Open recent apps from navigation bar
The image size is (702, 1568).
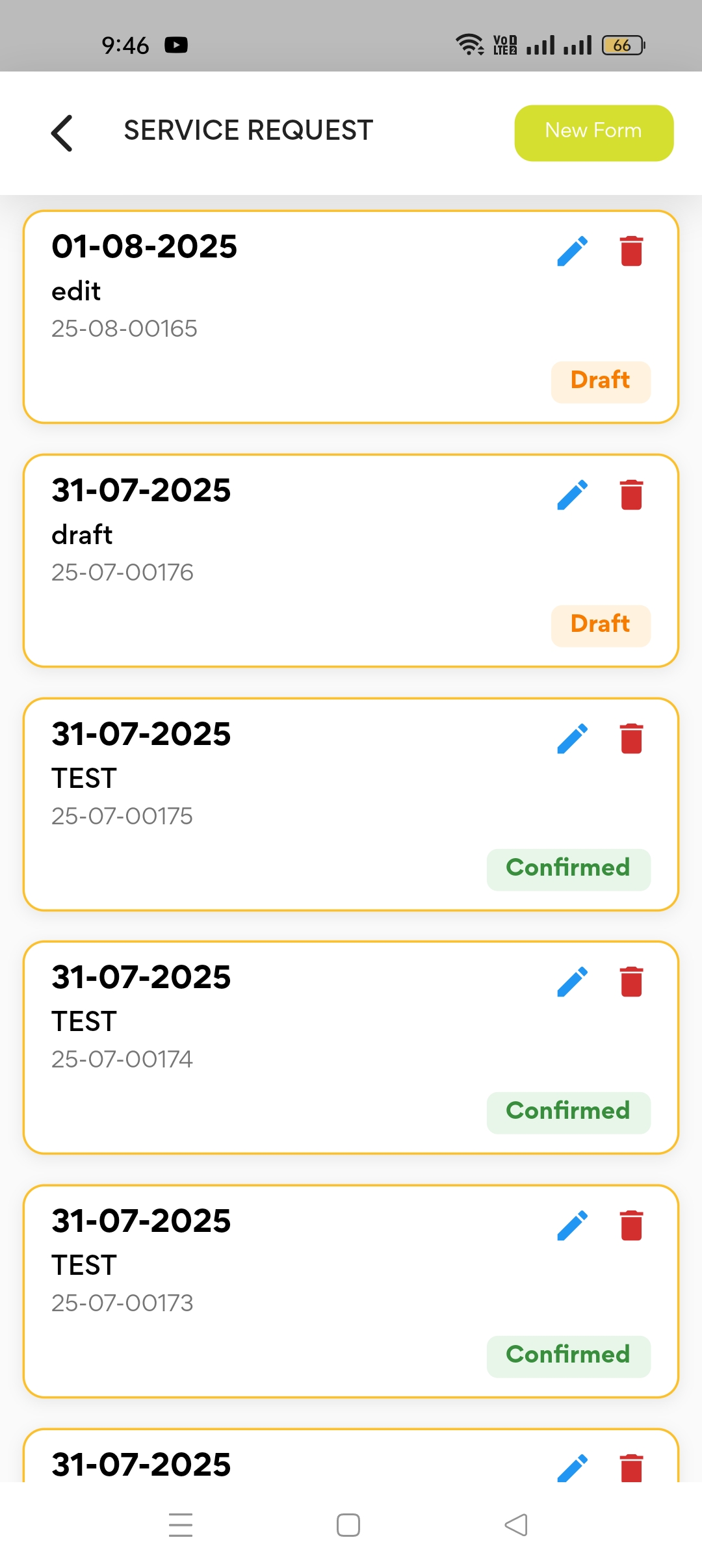point(181,1525)
